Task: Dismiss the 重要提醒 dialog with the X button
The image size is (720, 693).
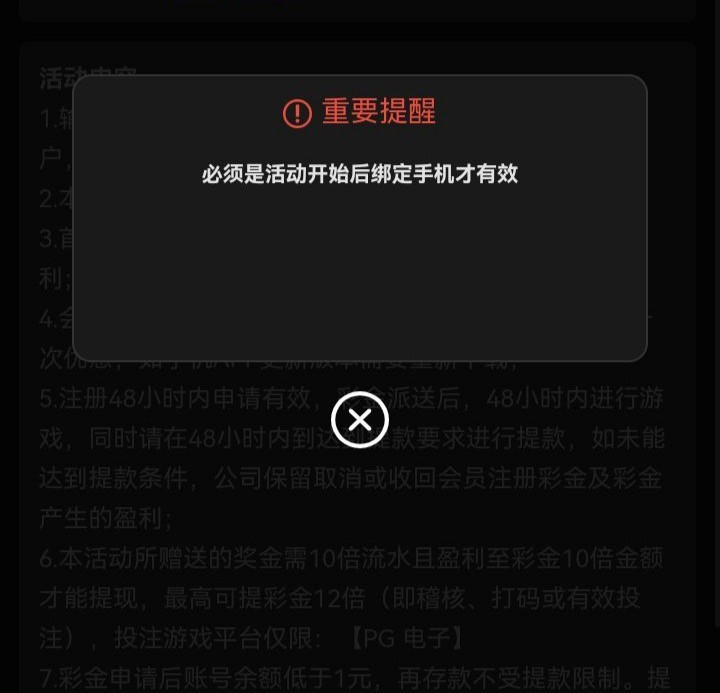Action: pyautogui.click(x=360, y=419)
